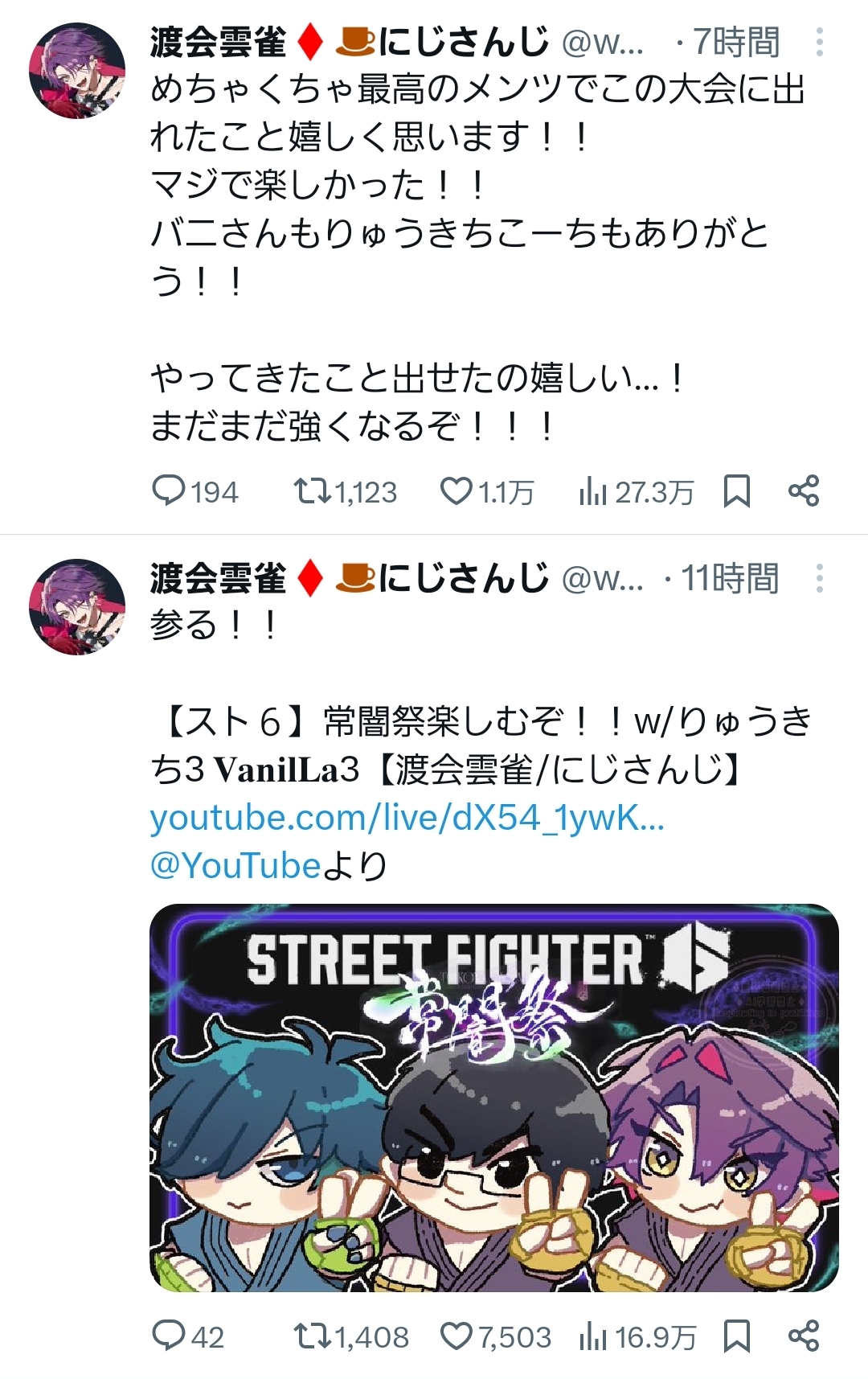Open the Street Fighter 6 image

tap(493, 1098)
